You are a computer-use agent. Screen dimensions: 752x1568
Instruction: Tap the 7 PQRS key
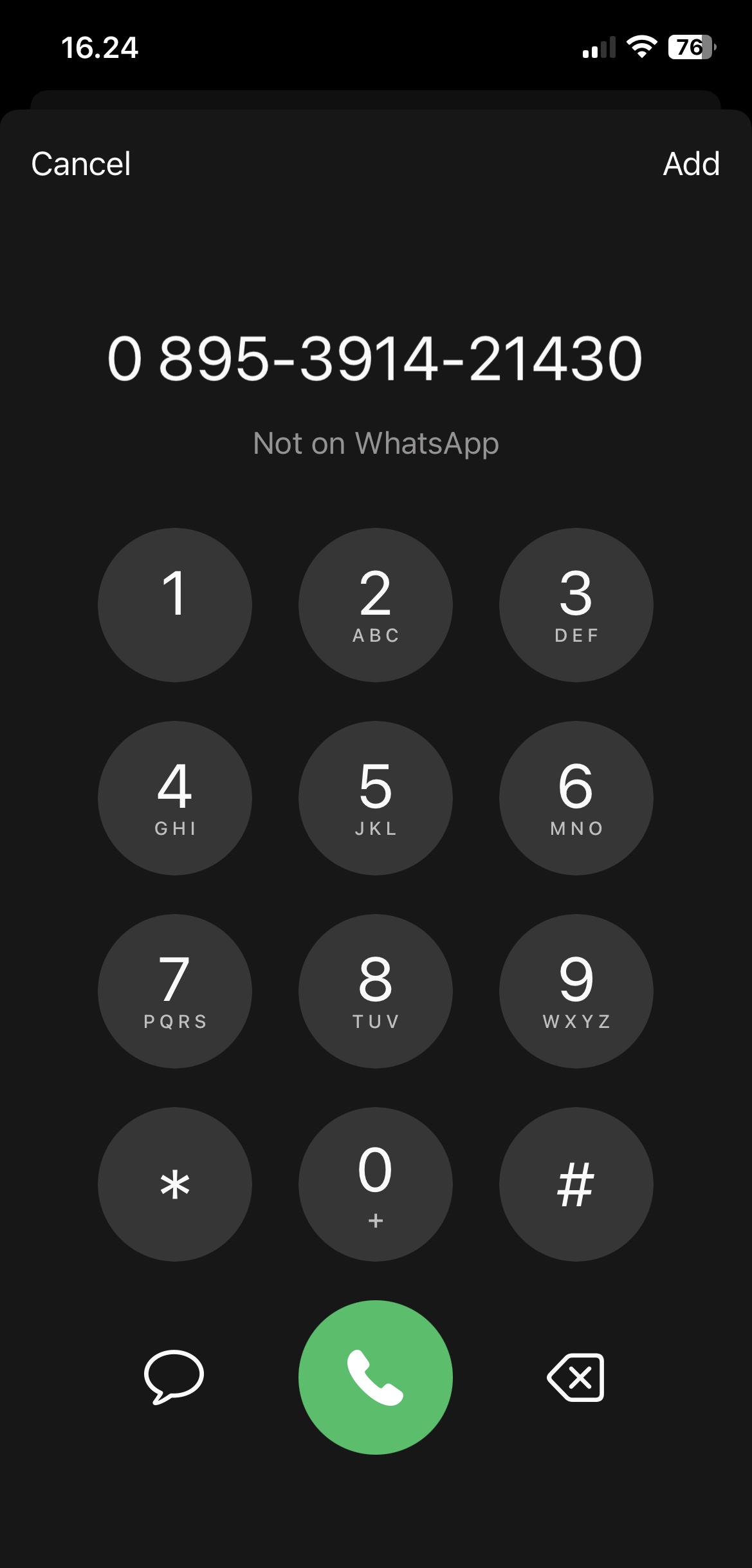click(174, 991)
